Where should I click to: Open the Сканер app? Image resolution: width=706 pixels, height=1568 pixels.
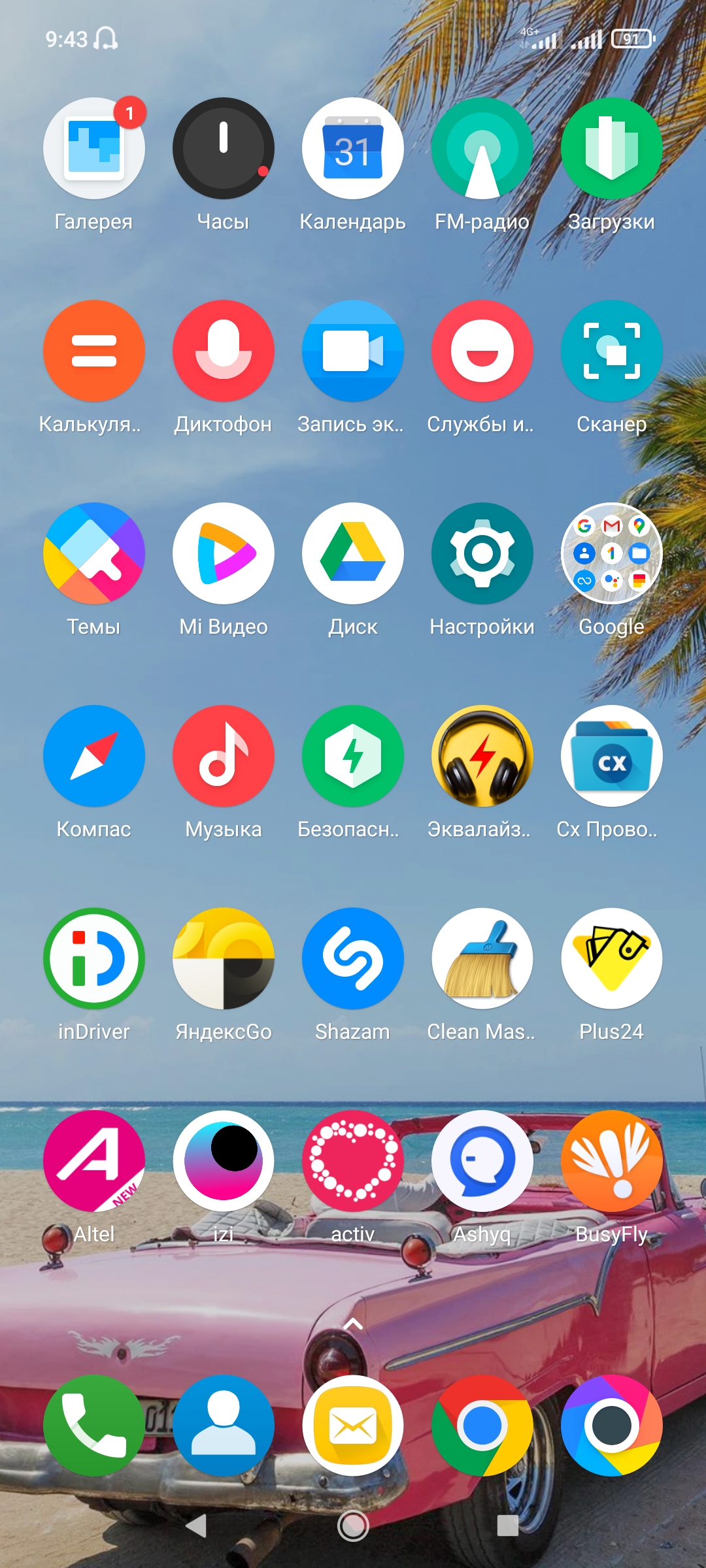click(611, 351)
